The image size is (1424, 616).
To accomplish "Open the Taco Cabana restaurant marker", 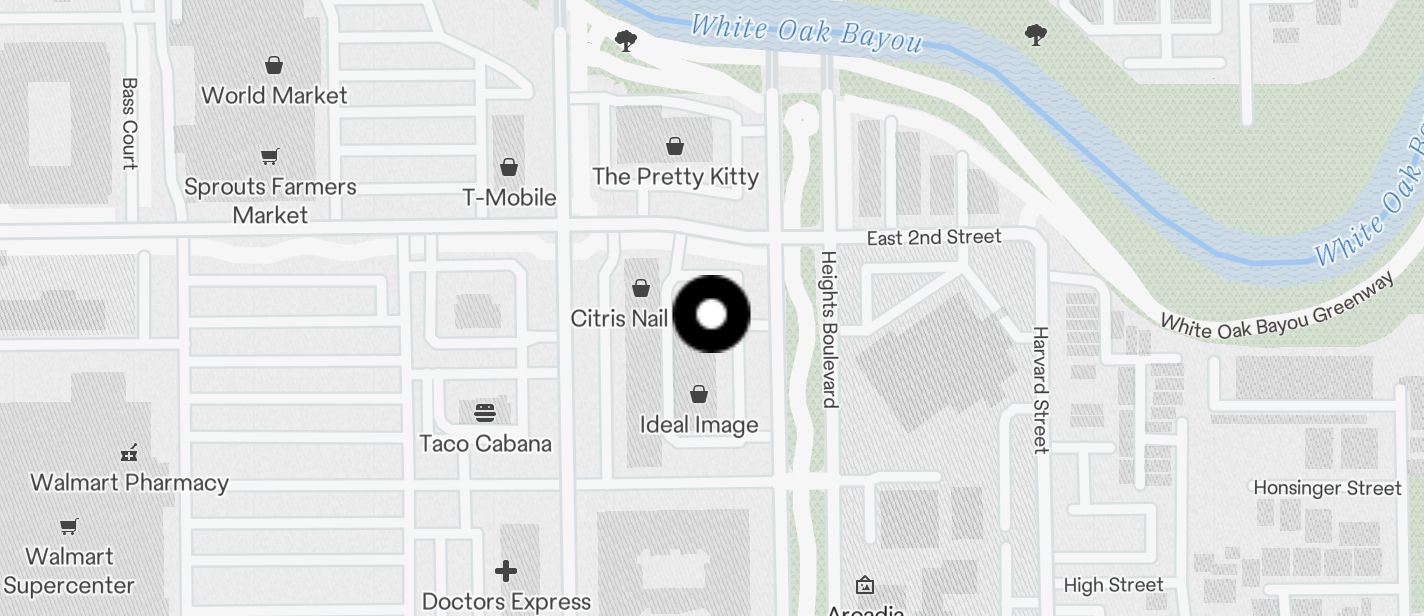I will [485, 413].
